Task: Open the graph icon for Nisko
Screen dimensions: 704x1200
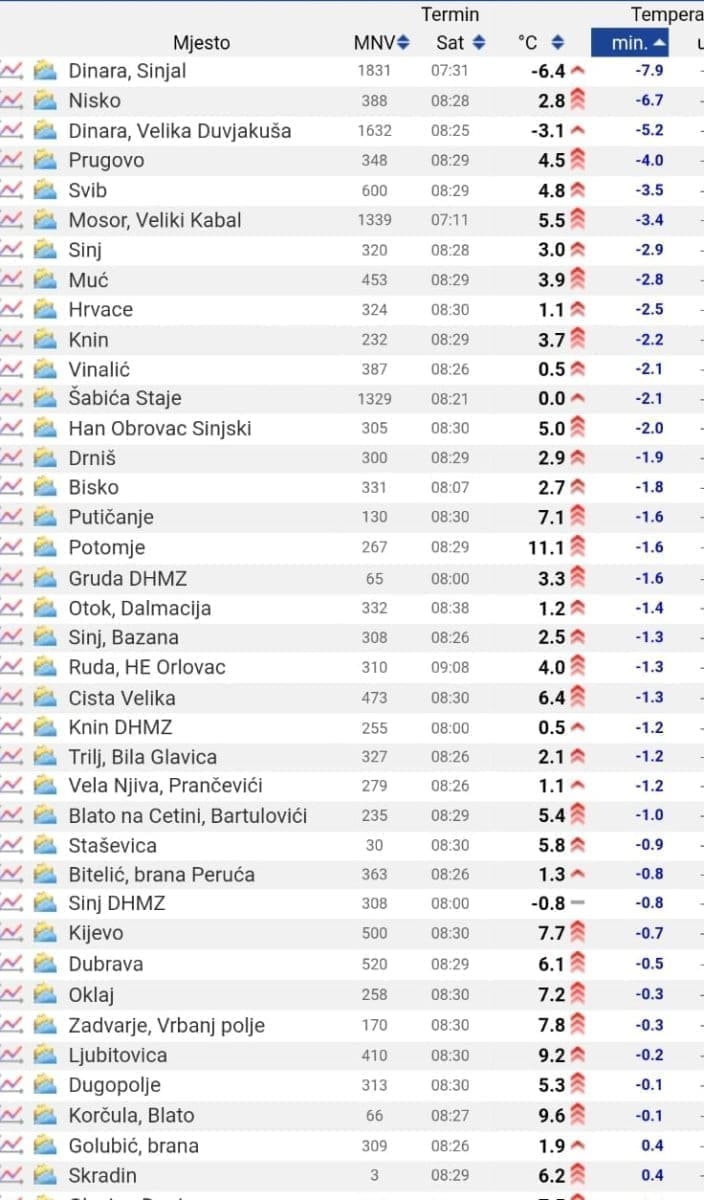Action: [11, 100]
